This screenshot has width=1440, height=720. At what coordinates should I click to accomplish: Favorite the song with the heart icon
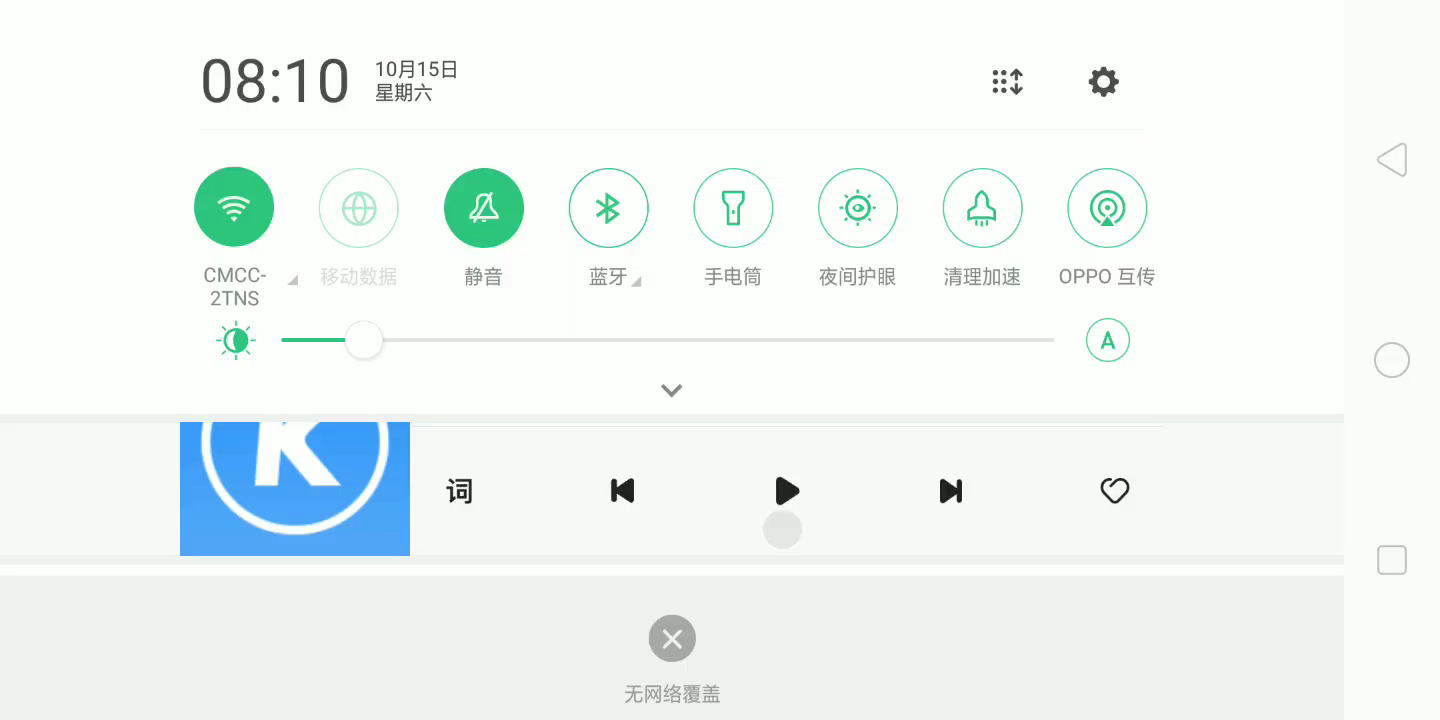(1114, 491)
